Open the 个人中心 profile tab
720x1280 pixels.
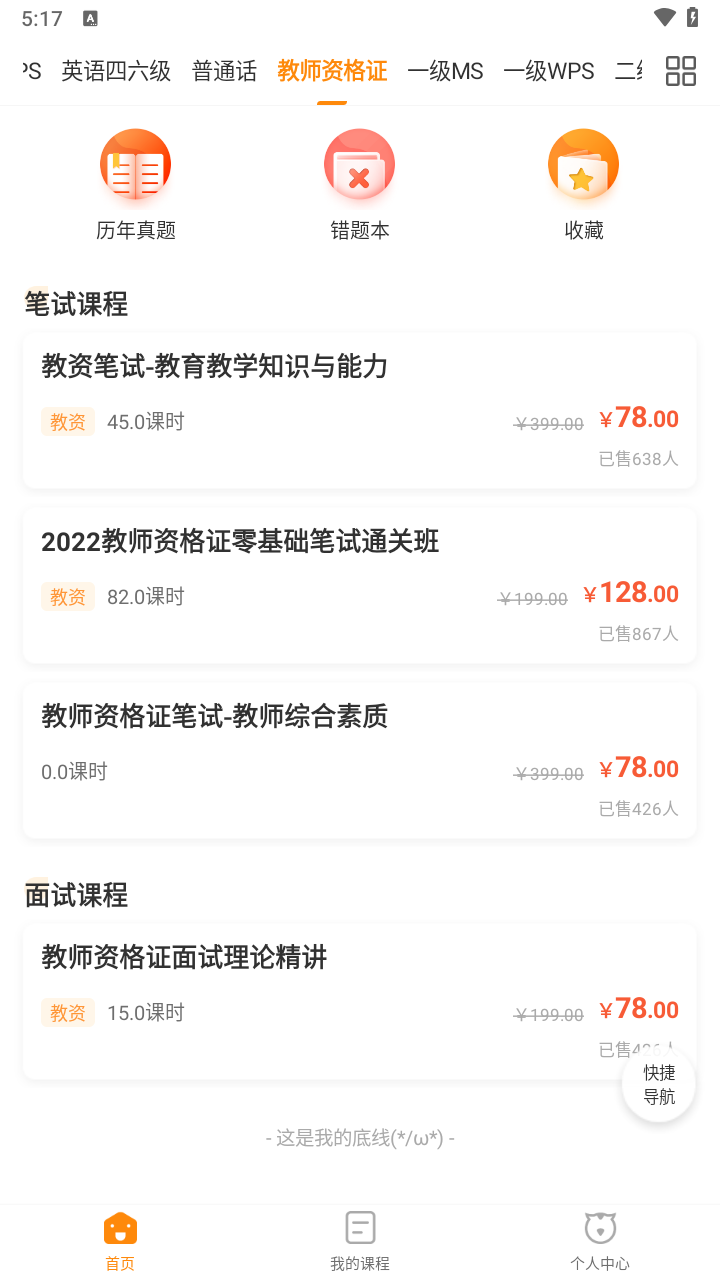tap(600, 1242)
